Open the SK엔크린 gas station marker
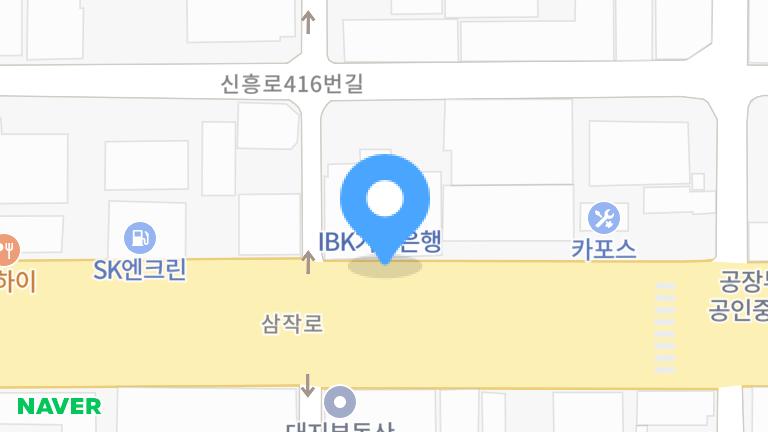768x432 pixels. [140, 238]
